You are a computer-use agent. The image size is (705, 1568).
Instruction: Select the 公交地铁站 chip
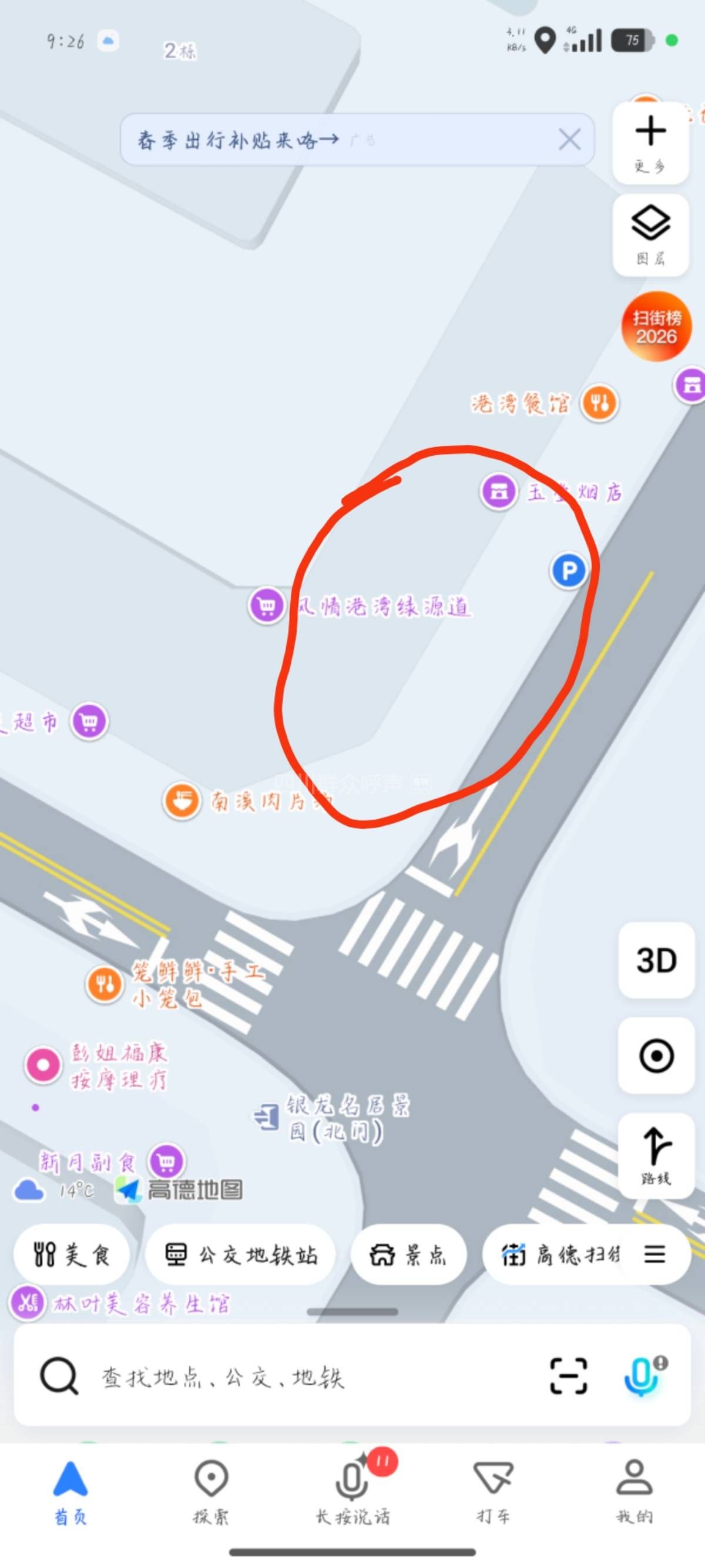241,1254
